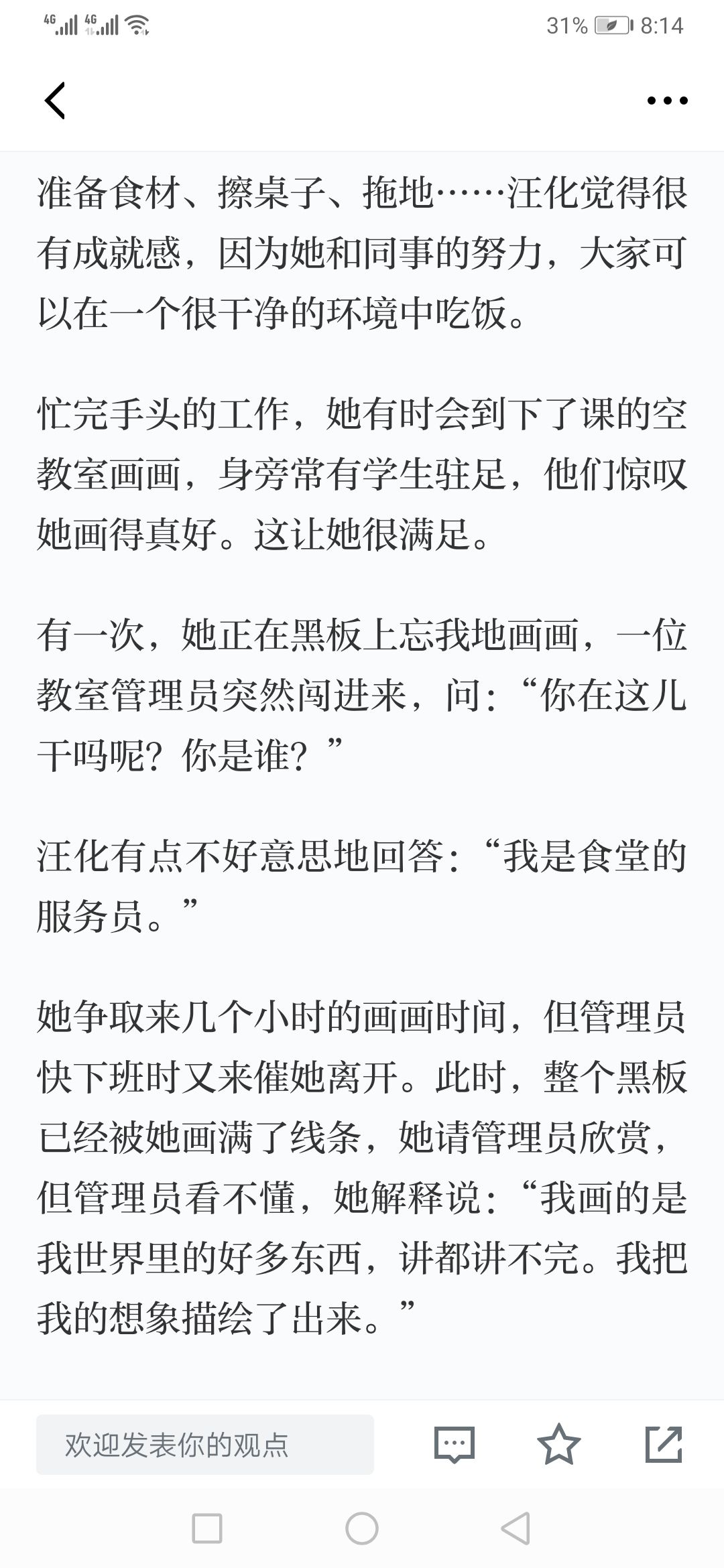This screenshot has width=724, height=1568.
Task: Open the article comments icon
Action: pyautogui.click(x=455, y=1445)
